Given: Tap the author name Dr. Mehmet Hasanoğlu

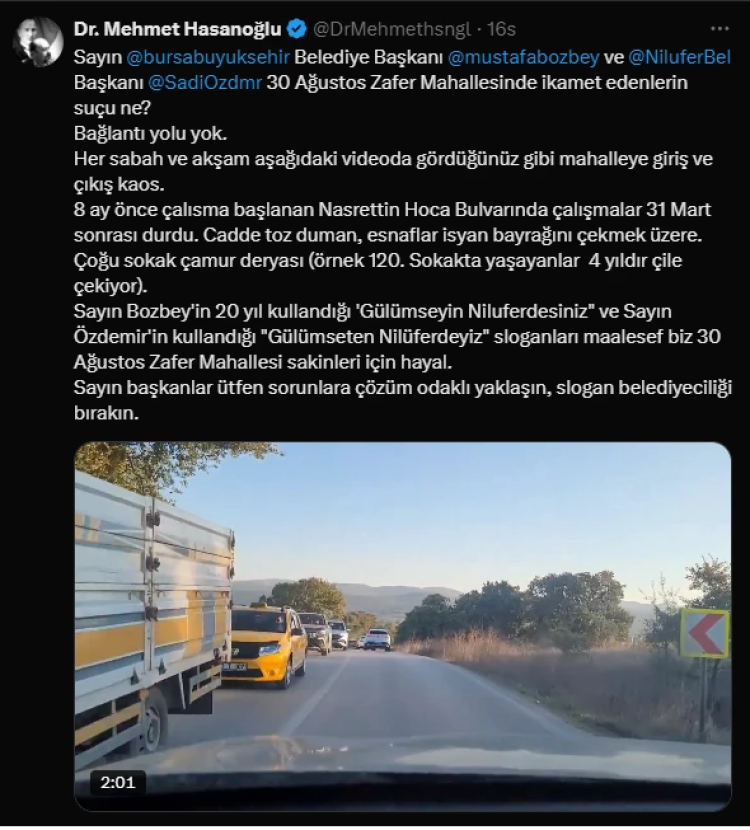Looking at the screenshot, I should coord(179,29).
